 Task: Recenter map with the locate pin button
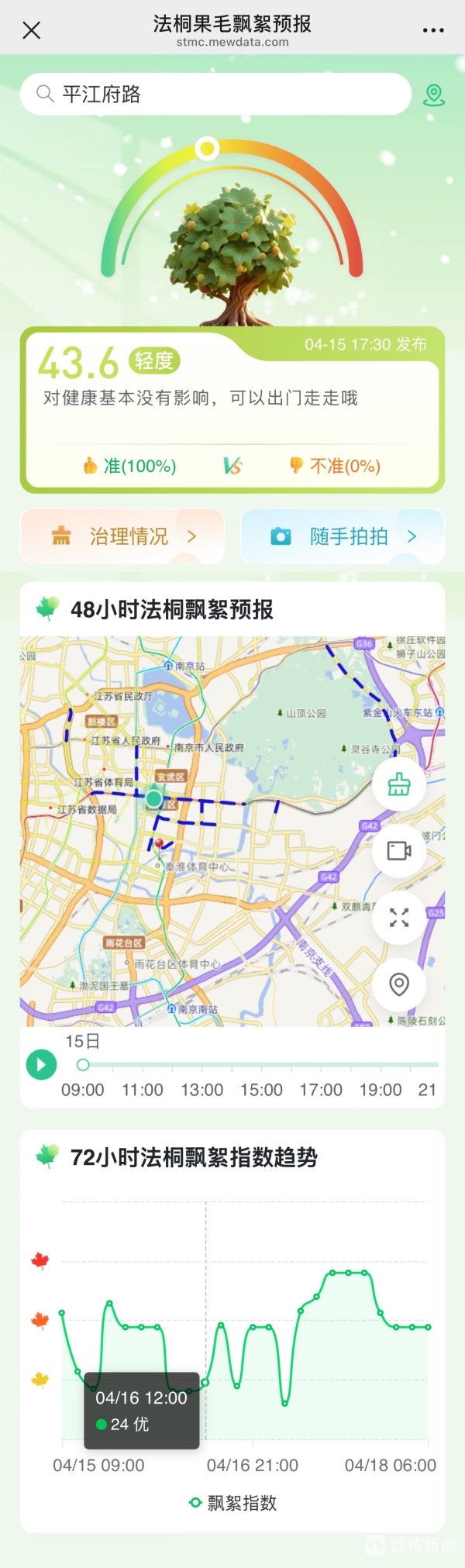click(x=399, y=984)
